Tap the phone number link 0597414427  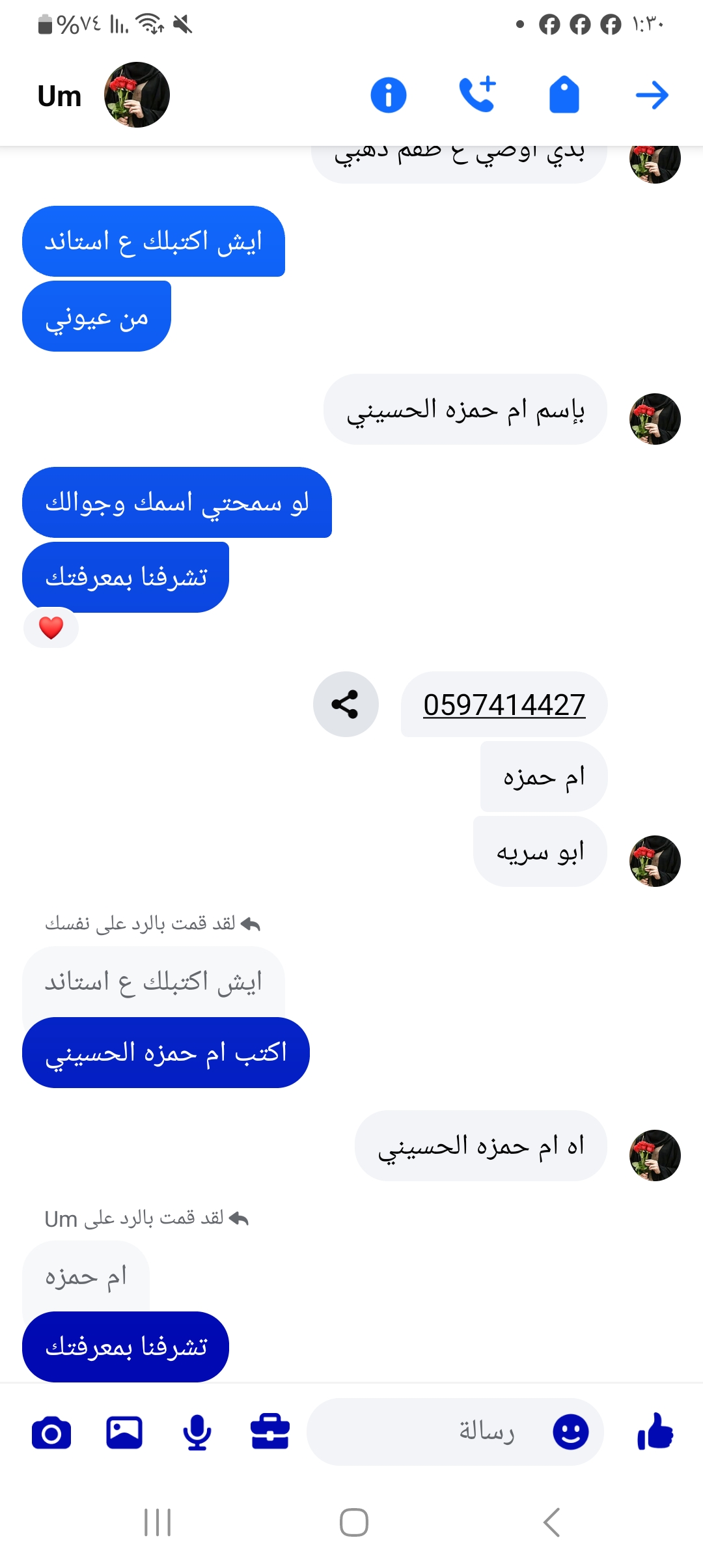pos(504,705)
